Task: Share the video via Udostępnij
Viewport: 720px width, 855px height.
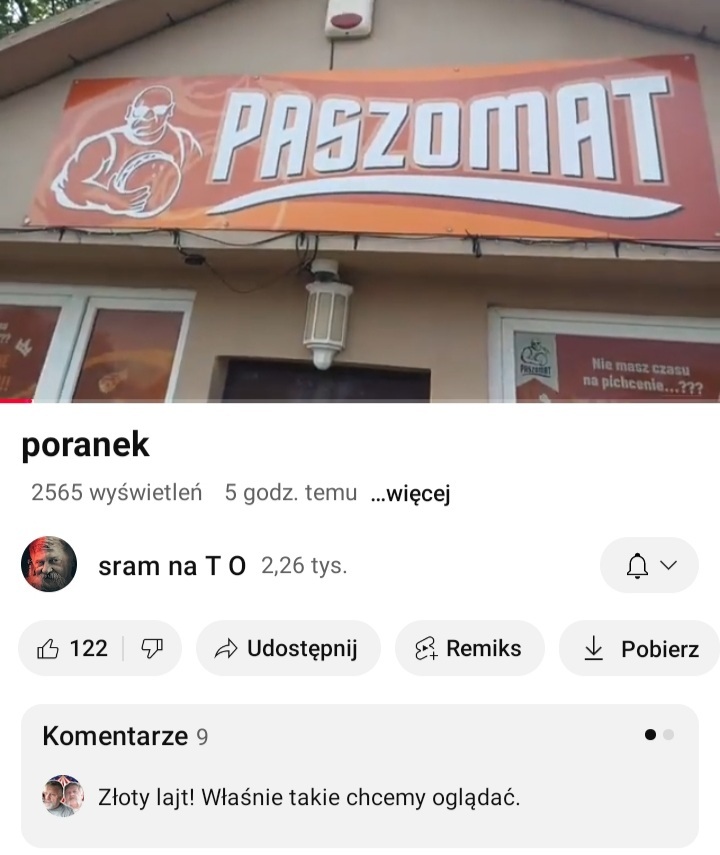Action: click(288, 648)
